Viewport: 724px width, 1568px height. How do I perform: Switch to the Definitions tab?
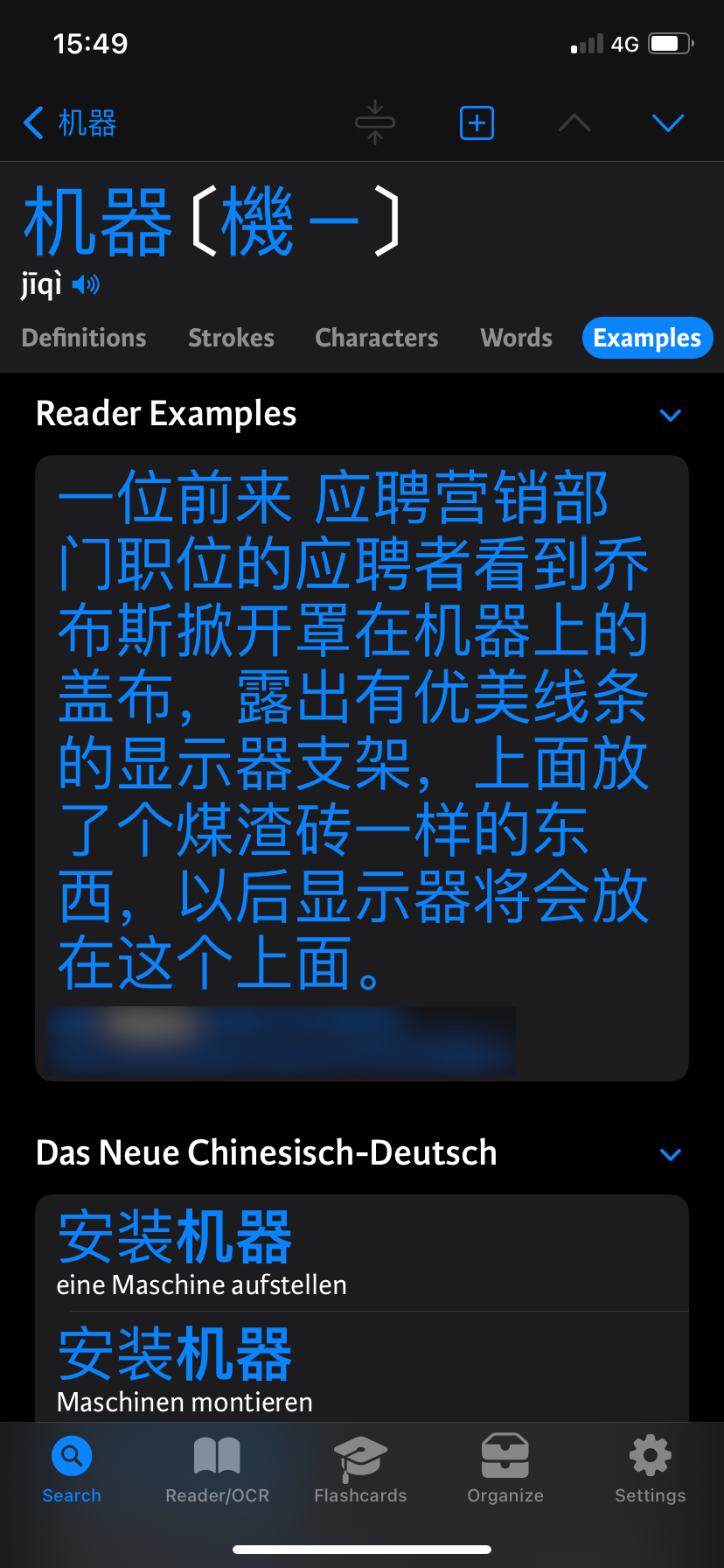pyautogui.click(x=84, y=338)
